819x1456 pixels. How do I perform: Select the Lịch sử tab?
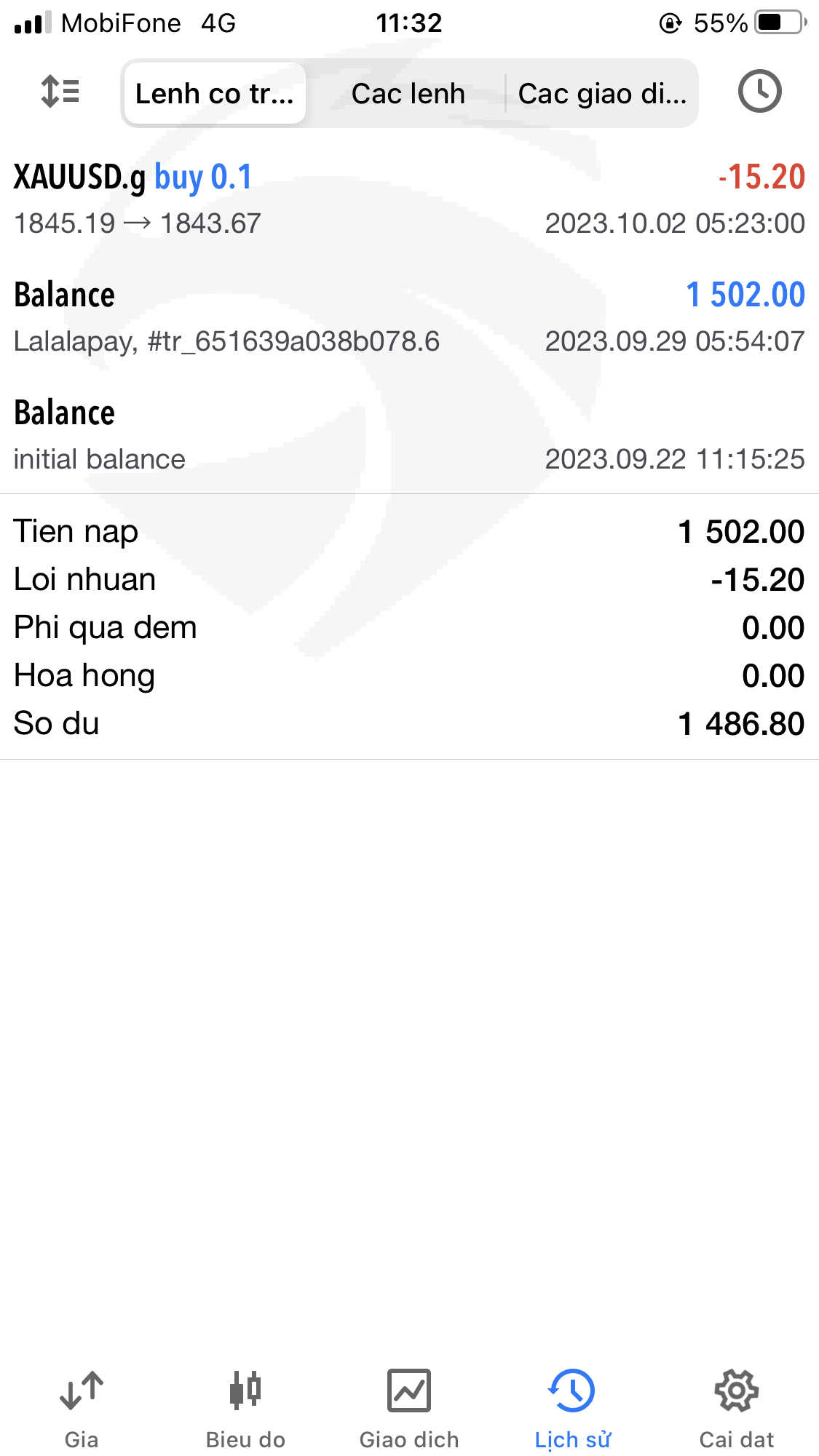point(573,1409)
